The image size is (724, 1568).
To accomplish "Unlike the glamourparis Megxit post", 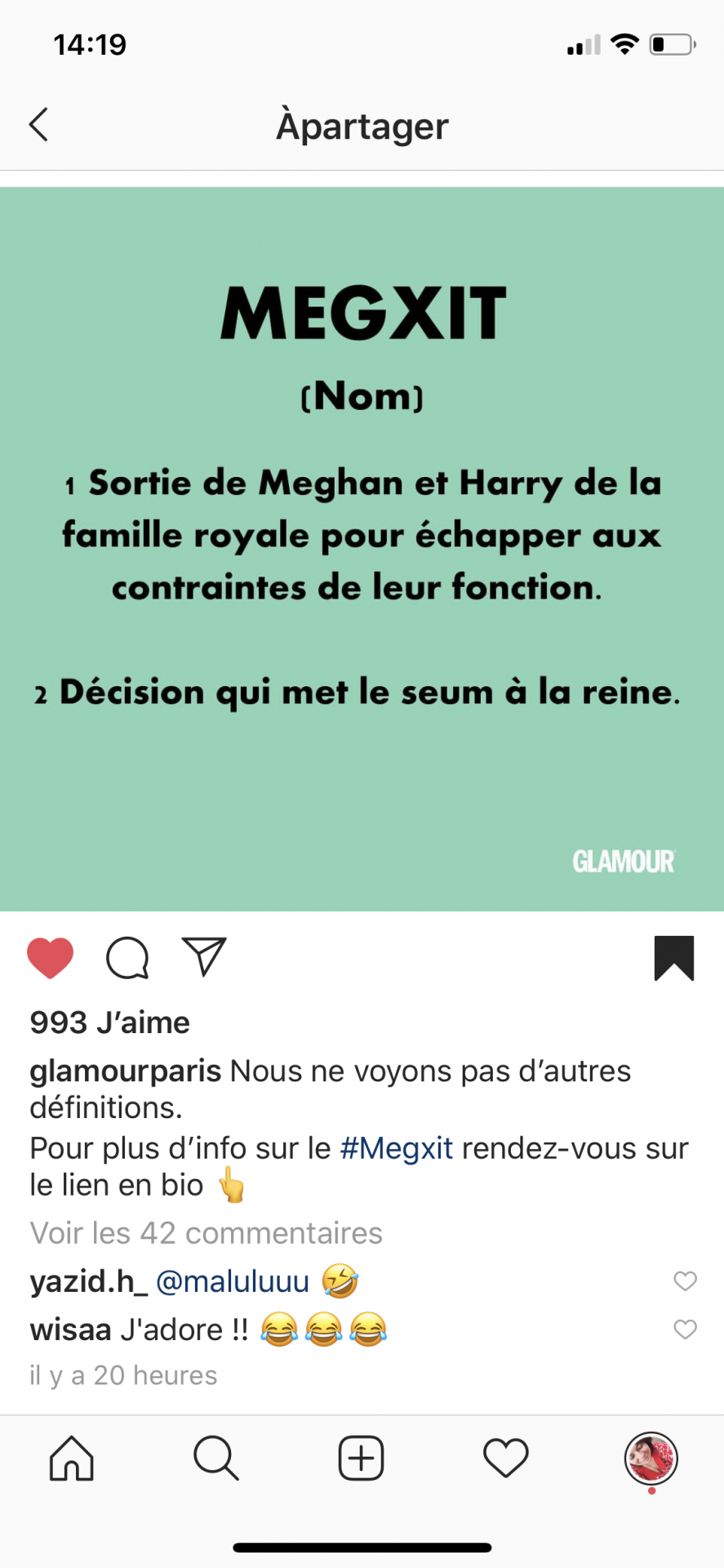I will [51, 957].
